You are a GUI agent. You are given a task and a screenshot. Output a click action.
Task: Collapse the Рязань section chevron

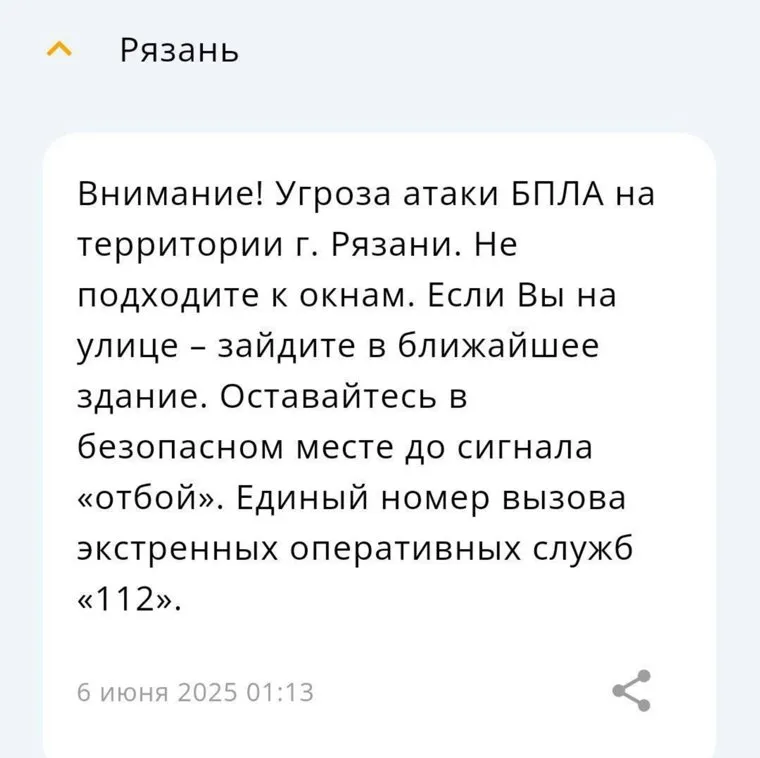click(x=59, y=49)
